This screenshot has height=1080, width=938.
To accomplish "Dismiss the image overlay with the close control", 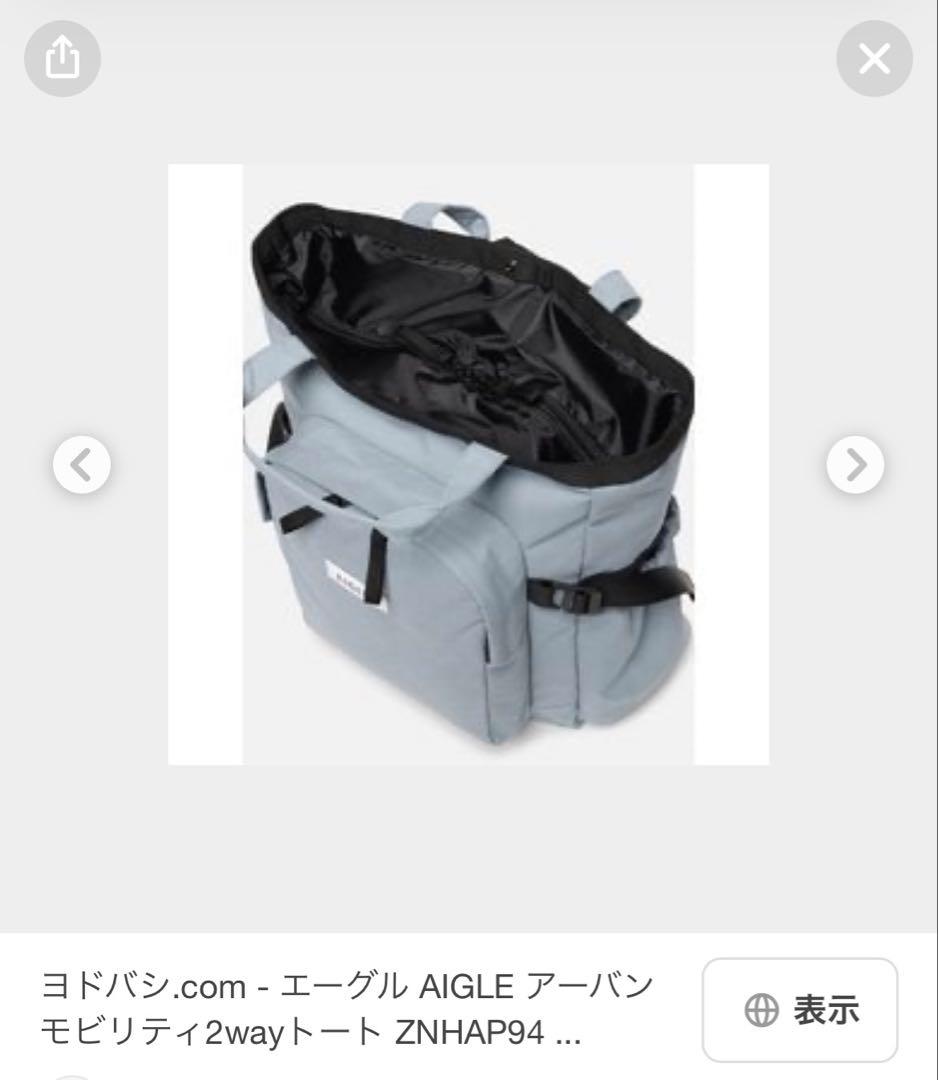I will (874, 57).
